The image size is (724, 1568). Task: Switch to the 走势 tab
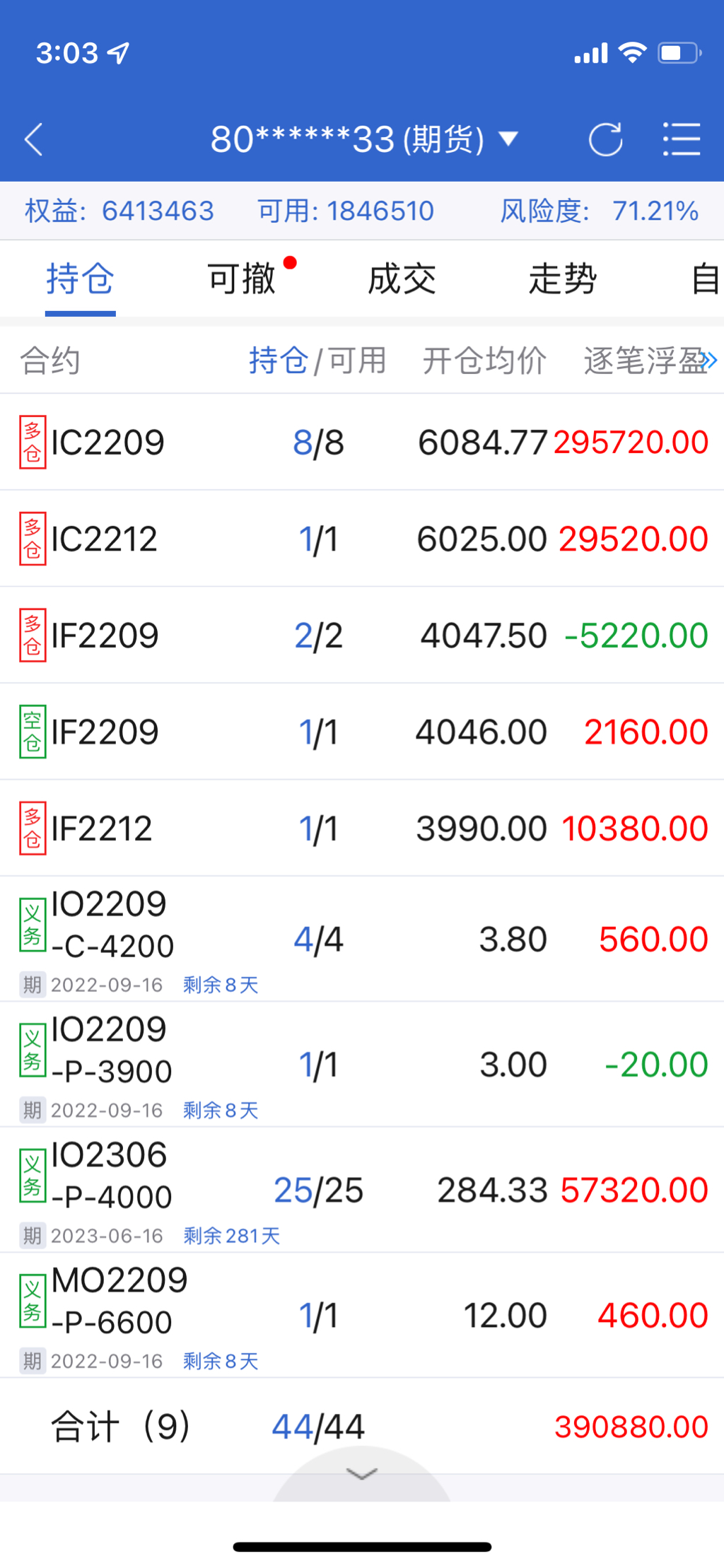pos(563,279)
